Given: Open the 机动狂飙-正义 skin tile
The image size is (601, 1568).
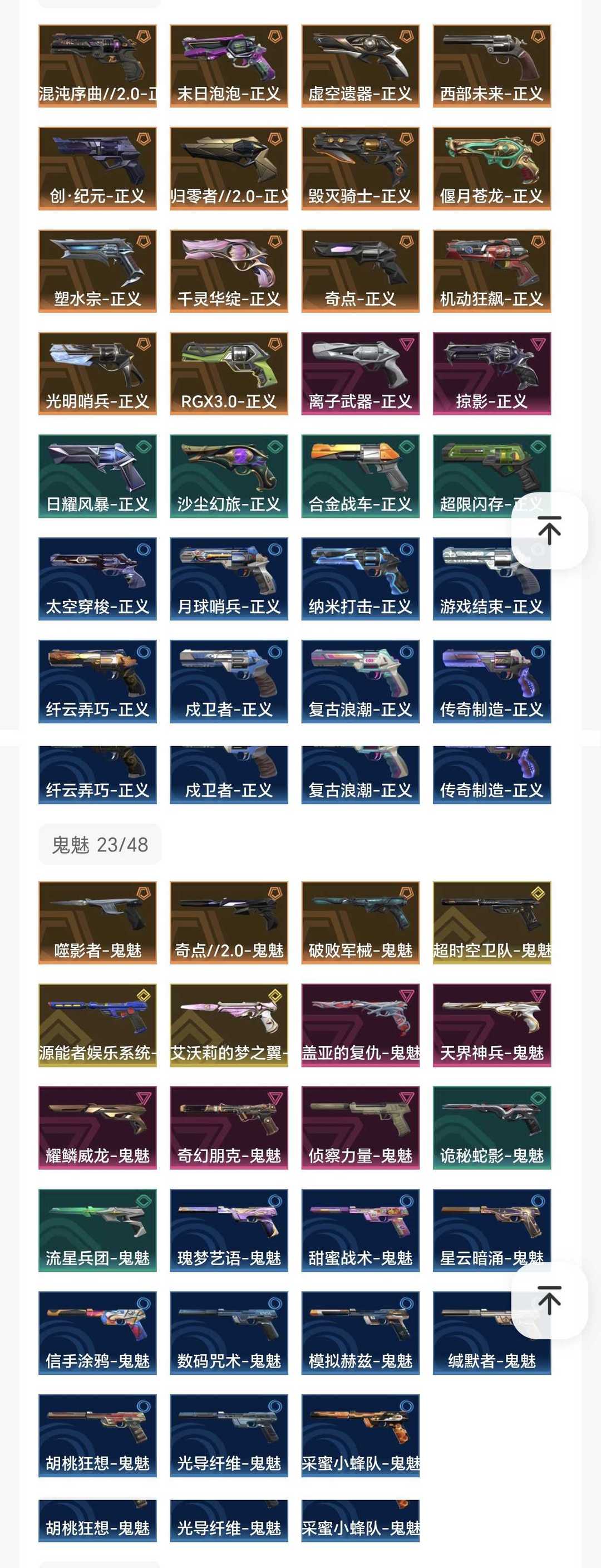Looking at the screenshot, I should (x=491, y=271).
